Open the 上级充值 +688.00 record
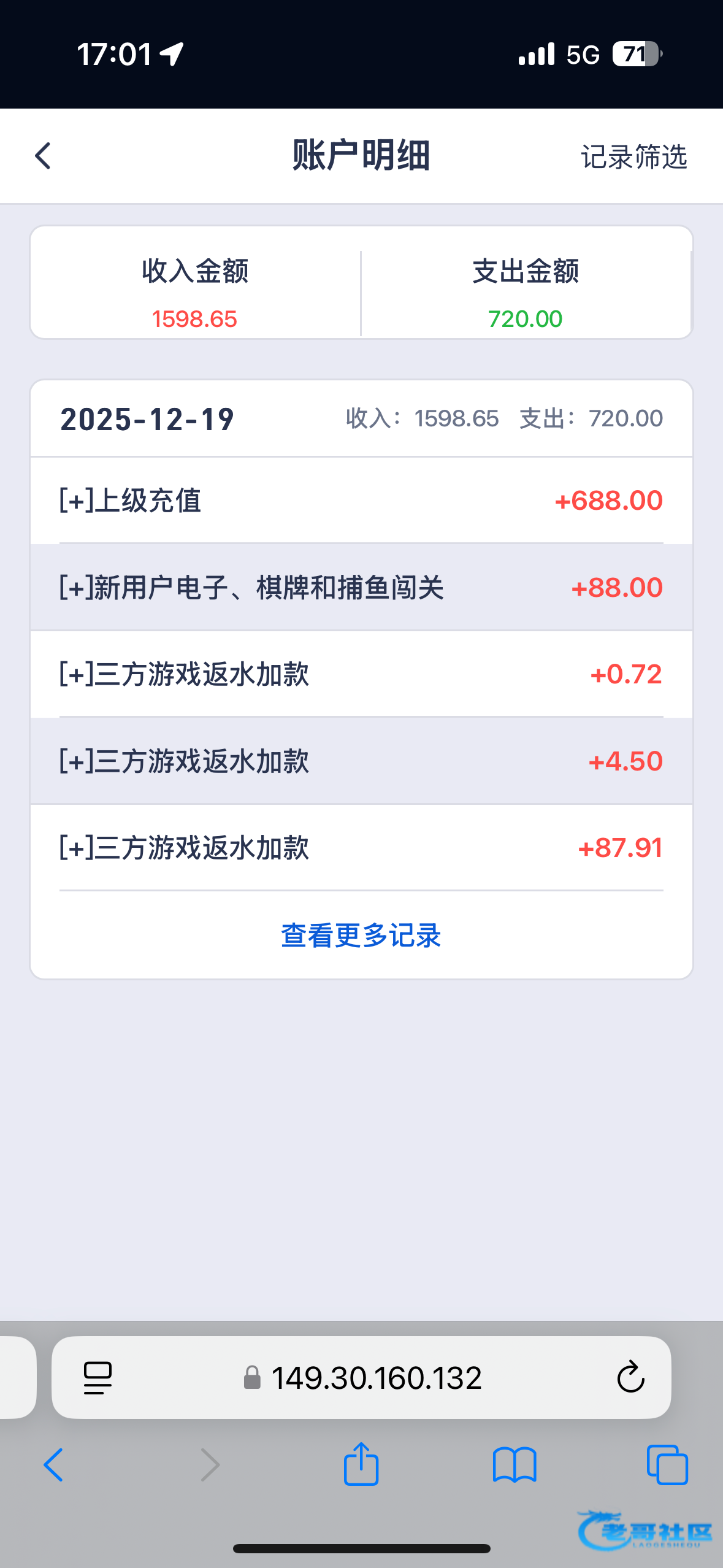Screen dimensions: 723x1568 [x=361, y=501]
